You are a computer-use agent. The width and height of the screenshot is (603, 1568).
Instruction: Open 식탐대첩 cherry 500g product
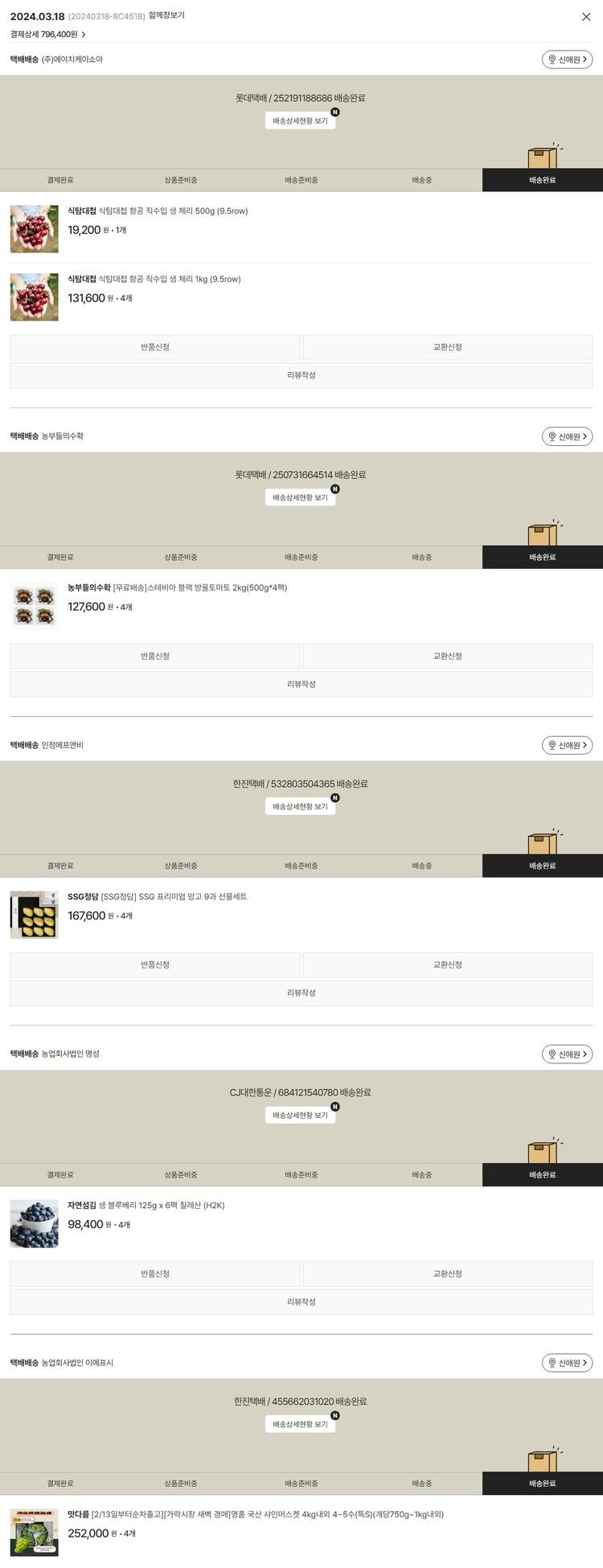click(x=157, y=211)
